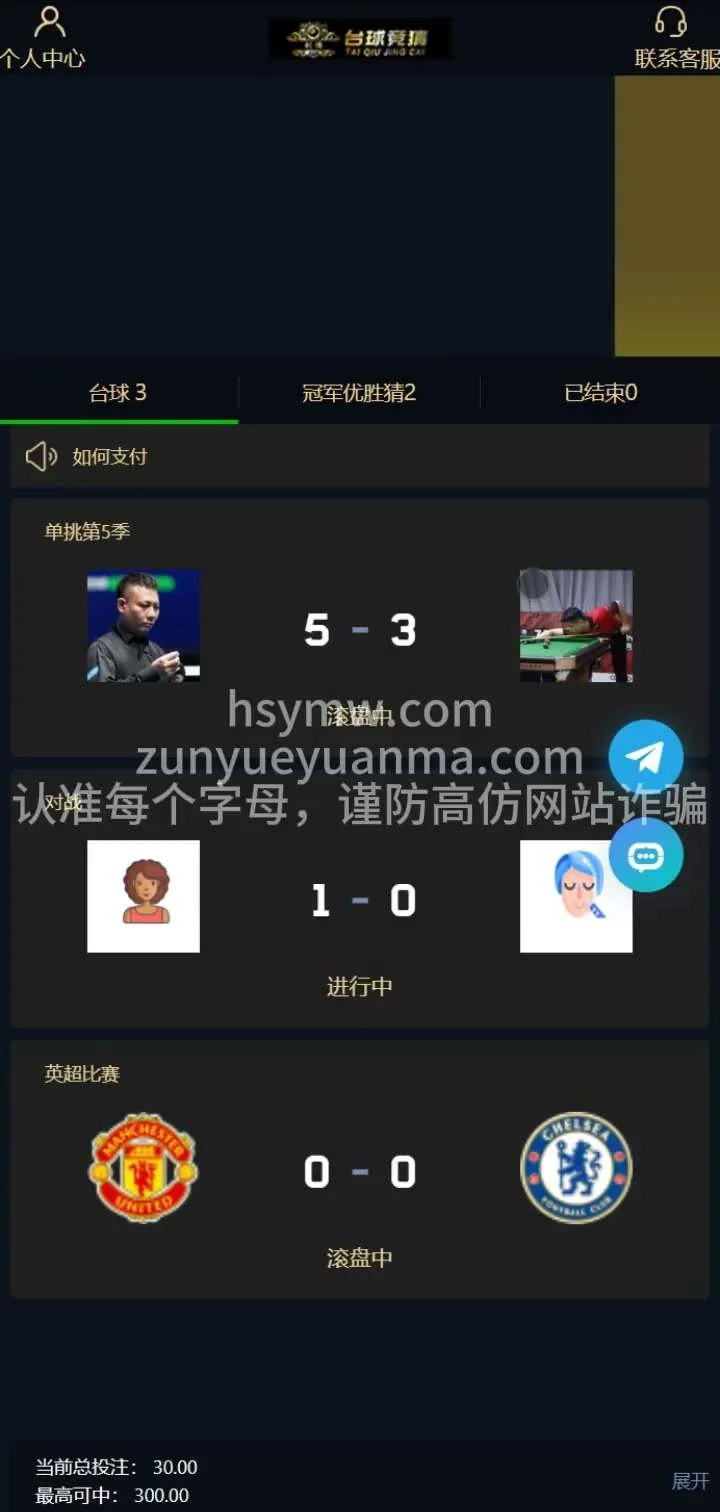Expand the bet summary with 展开
The width and height of the screenshot is (720, 1512).
tap(690, 1481)
